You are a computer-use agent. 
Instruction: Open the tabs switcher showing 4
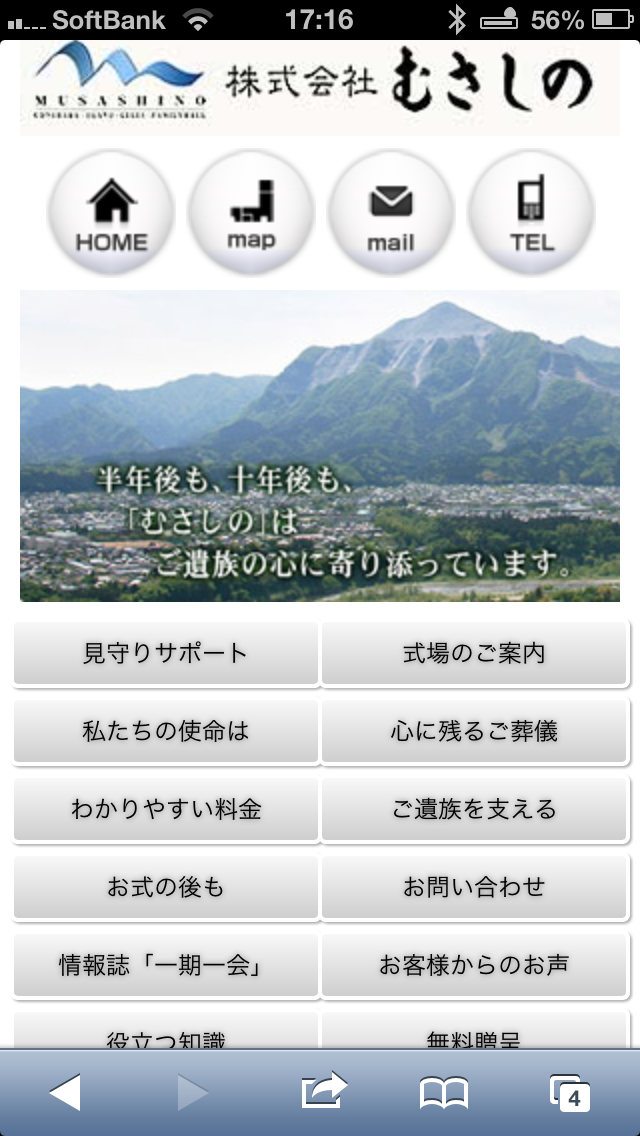[570, 1093]
